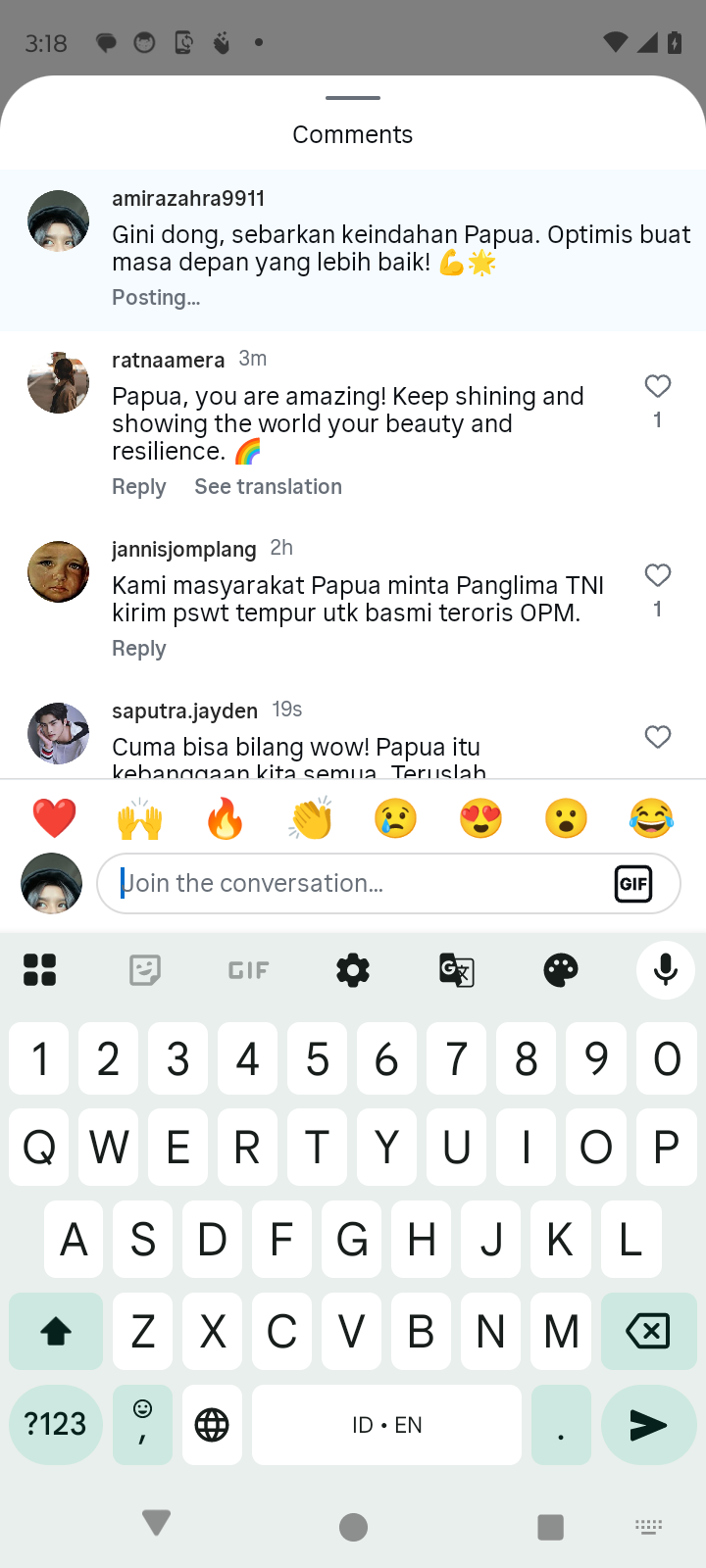Open ratnaamera's profile picture
706x1568 pixels.
(58, 382)
